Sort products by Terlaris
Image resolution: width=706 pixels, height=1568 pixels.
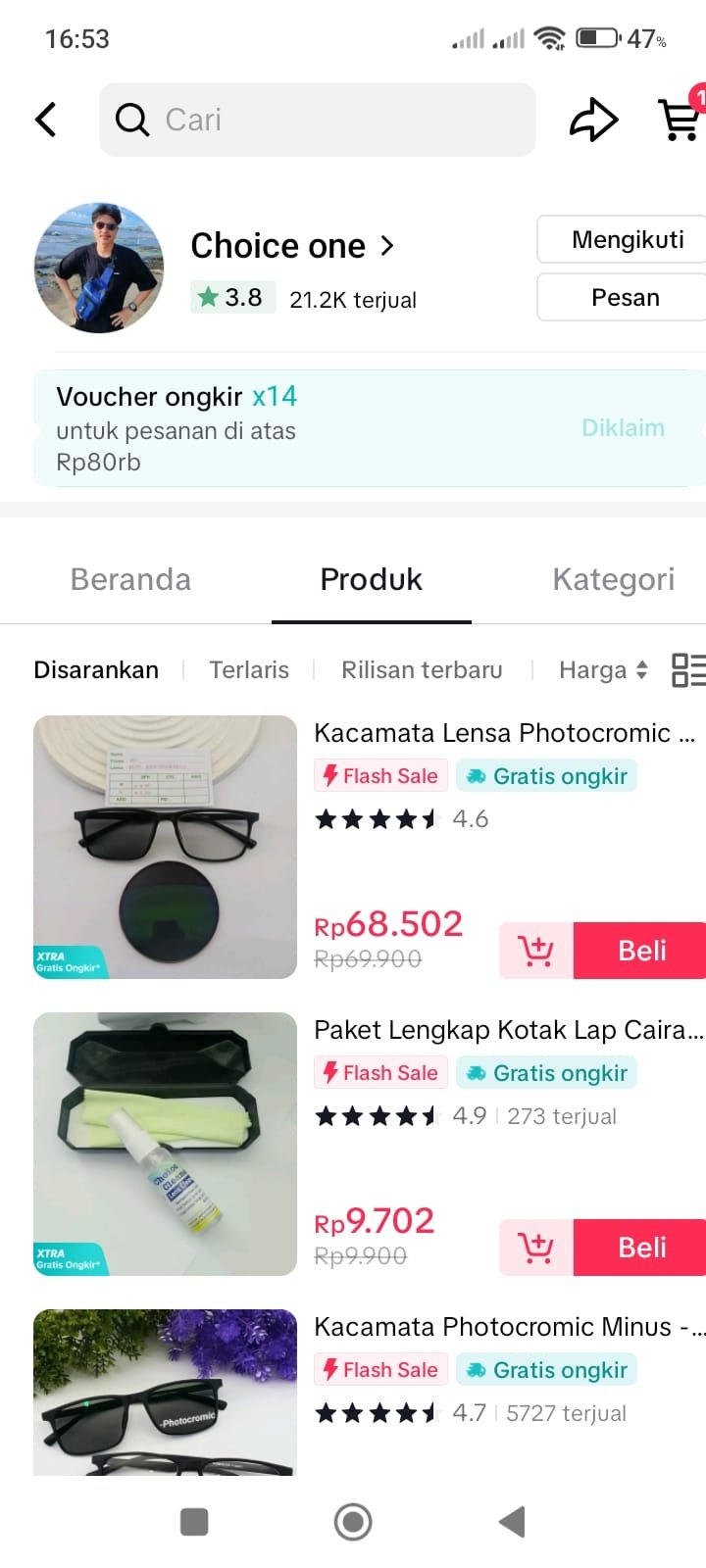coord(249,670)
